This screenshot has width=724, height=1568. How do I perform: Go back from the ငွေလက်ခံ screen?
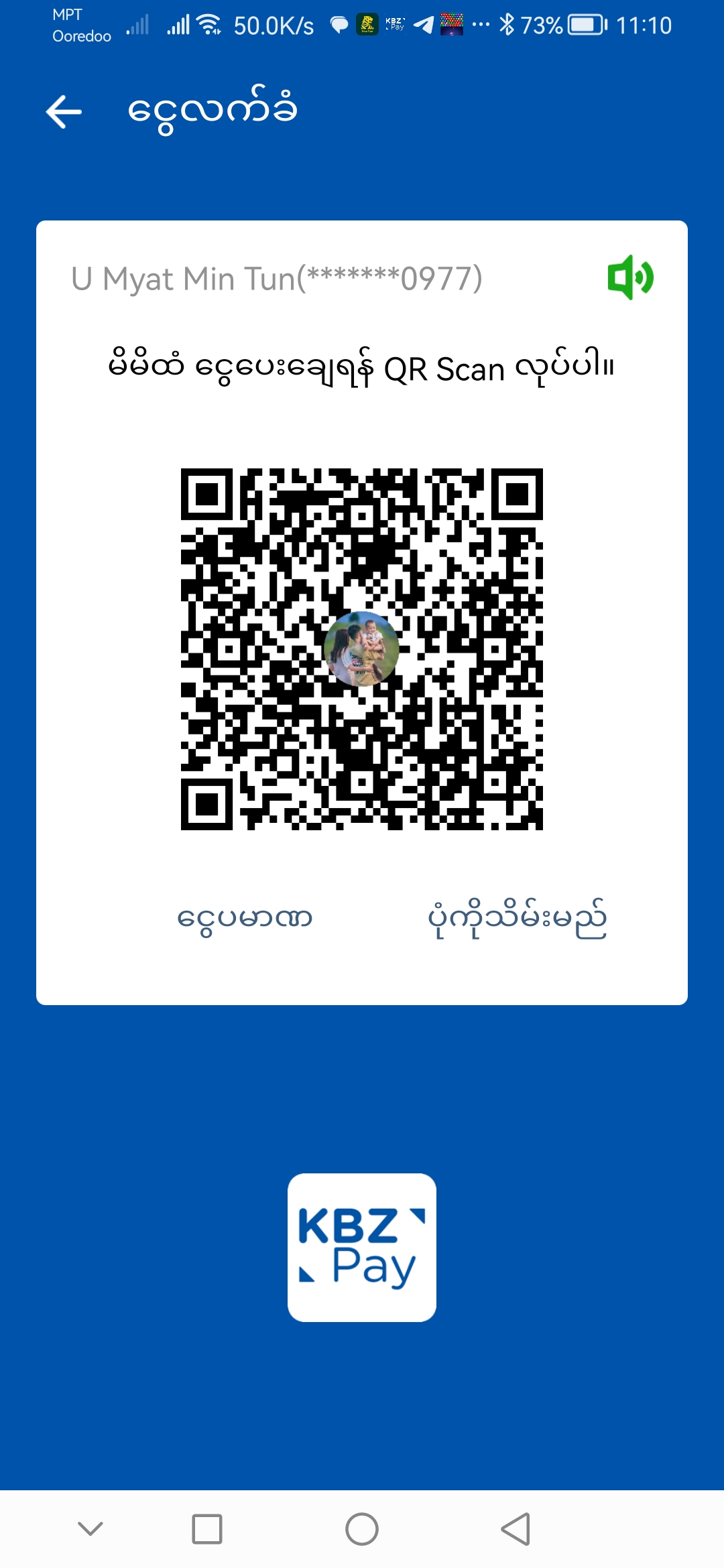[64, 111]
